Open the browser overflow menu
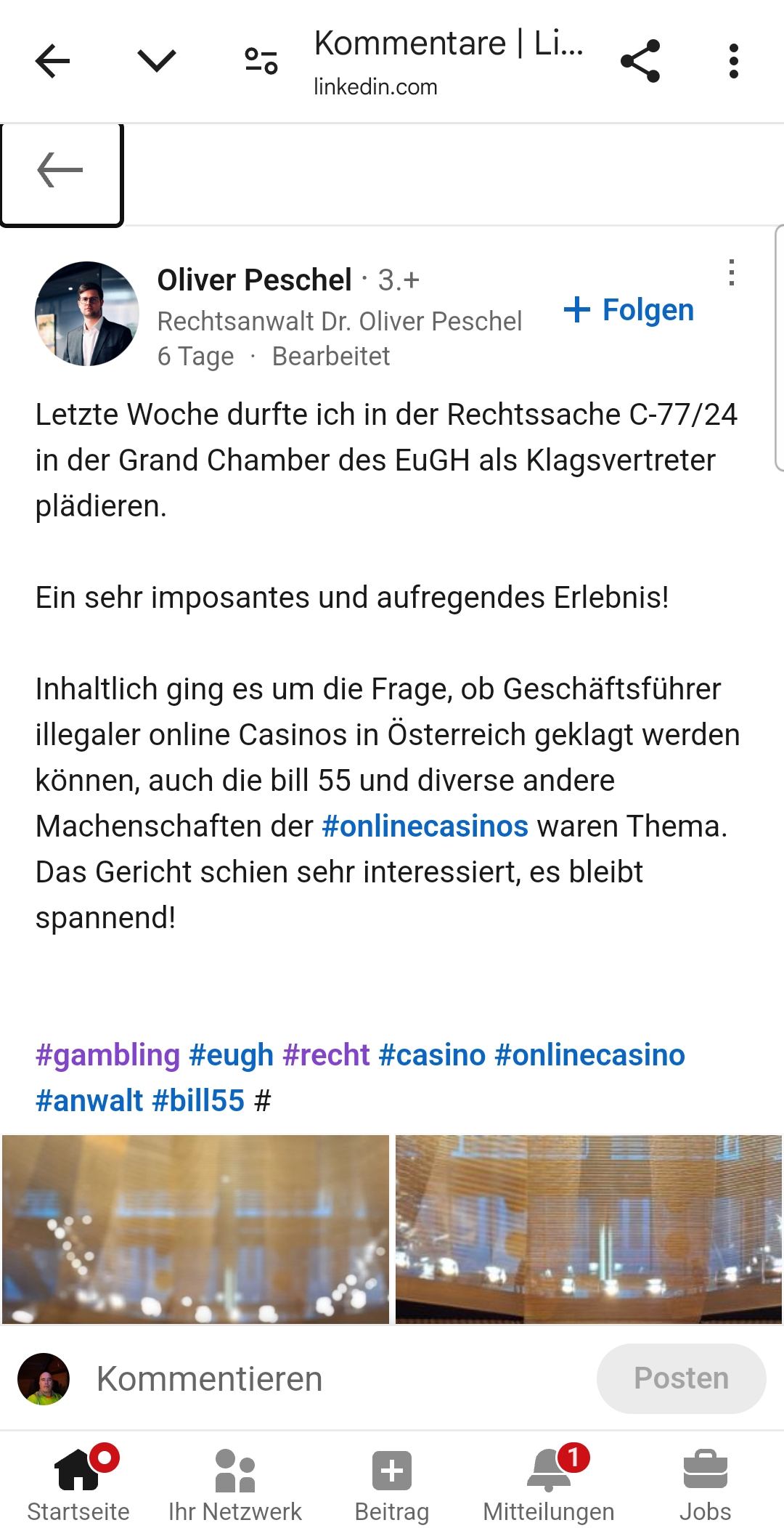 coord(734,61)
